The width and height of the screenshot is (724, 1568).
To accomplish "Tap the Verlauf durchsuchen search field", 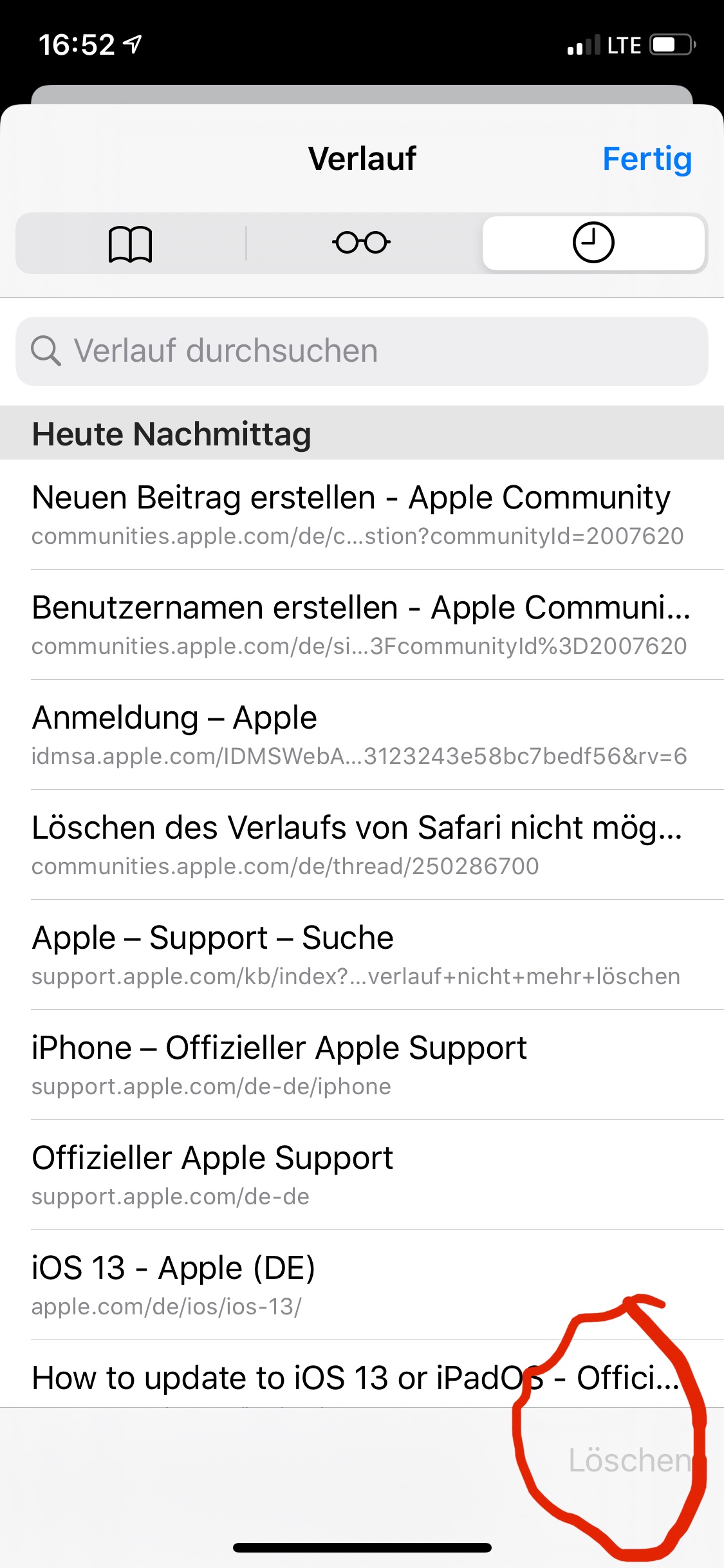I will click(x=362, y=351).
